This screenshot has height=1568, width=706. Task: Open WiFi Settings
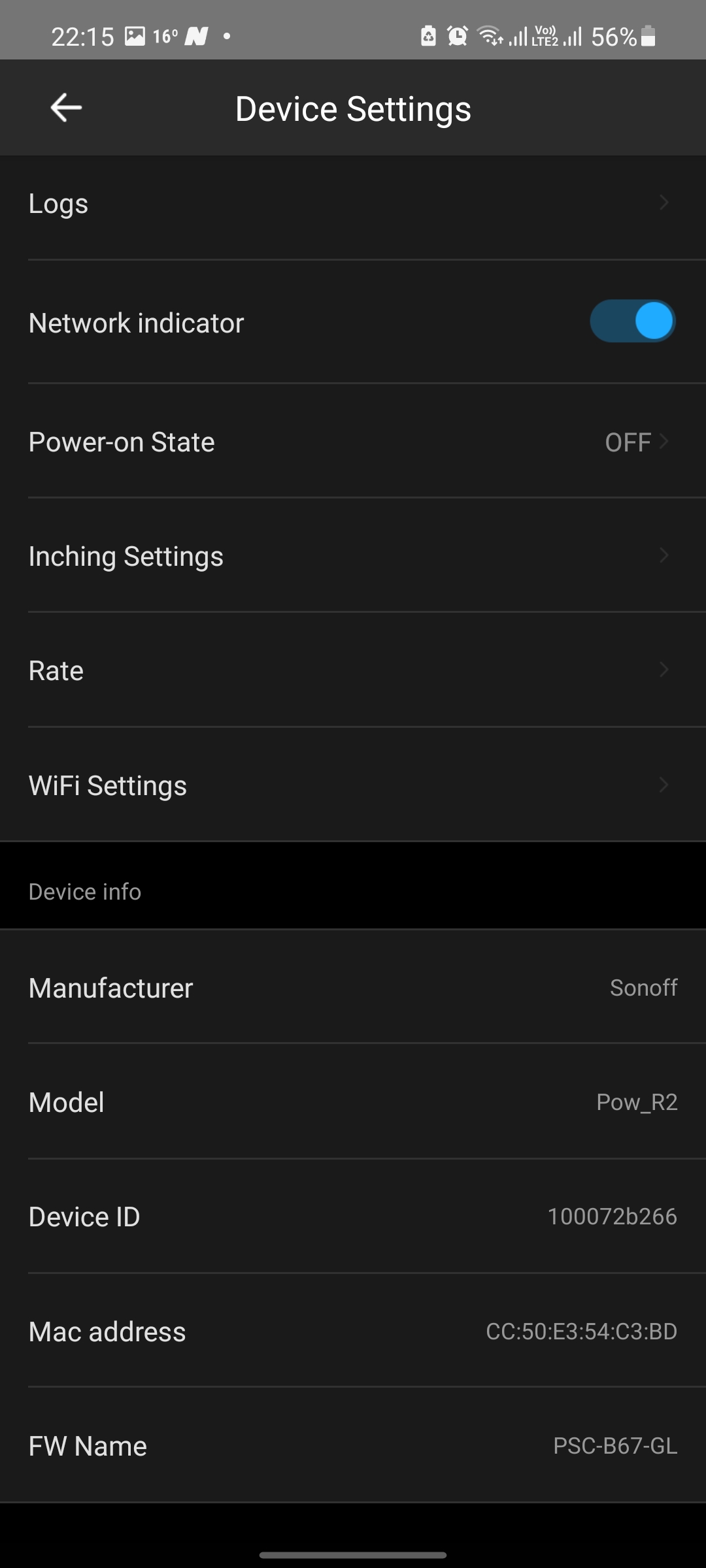(x=353, y=785)
